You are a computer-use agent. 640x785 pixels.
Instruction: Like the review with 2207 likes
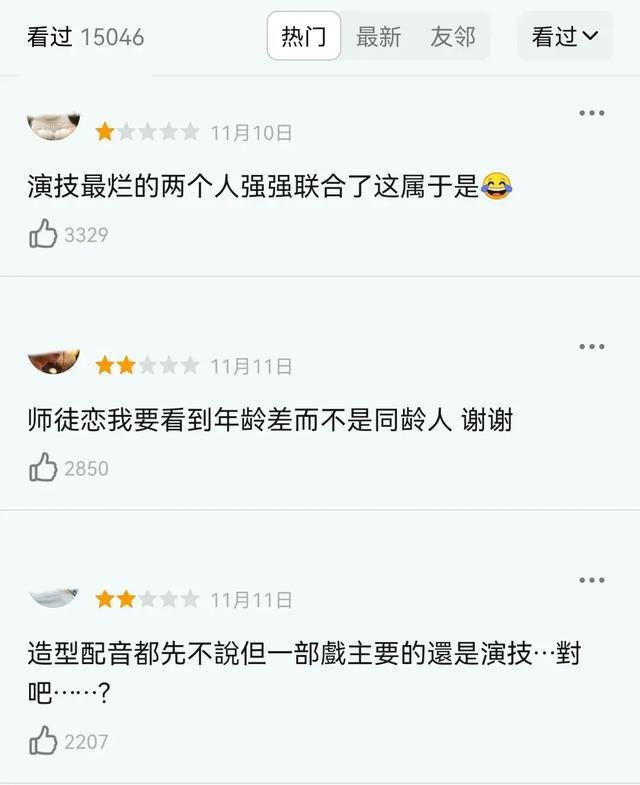[x=43, y=741]
